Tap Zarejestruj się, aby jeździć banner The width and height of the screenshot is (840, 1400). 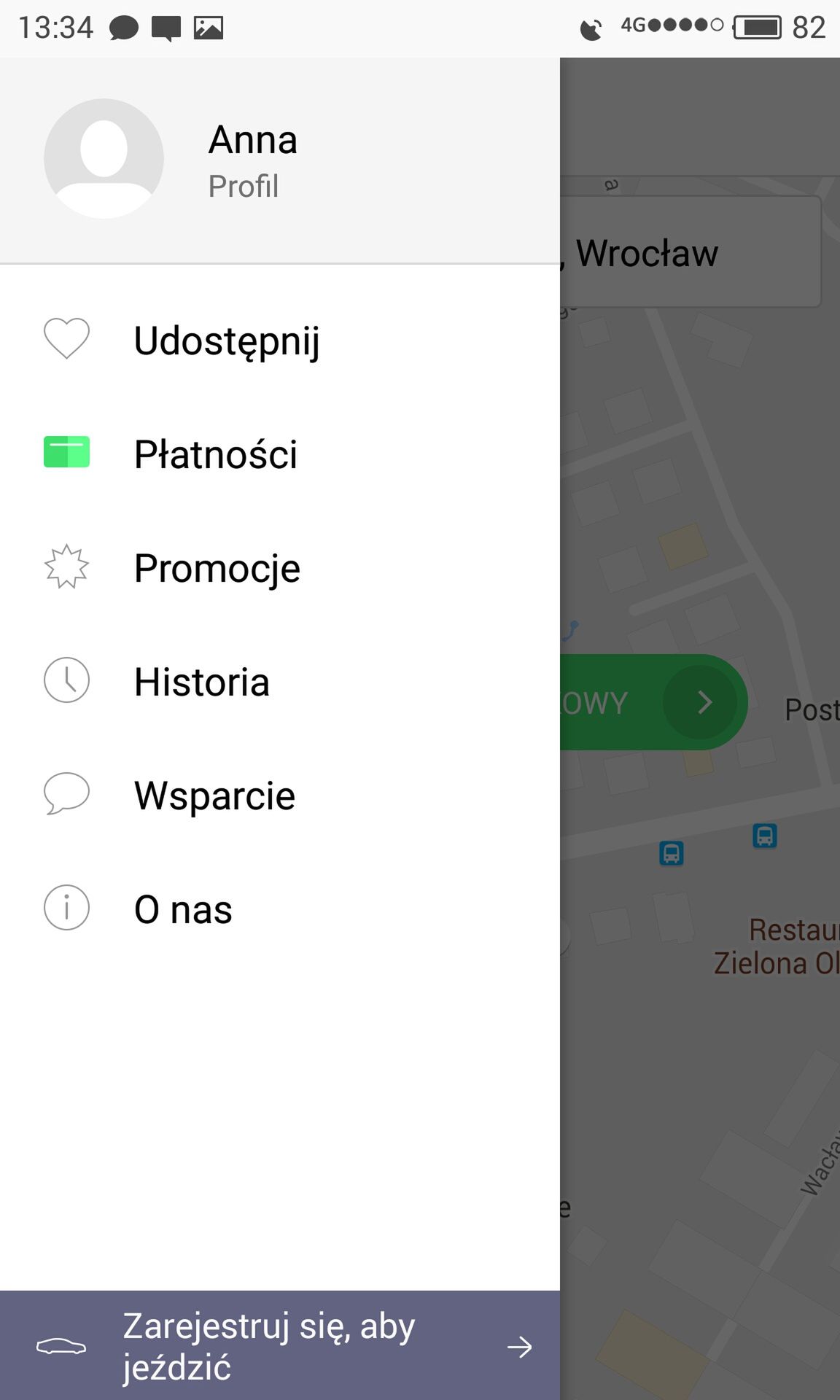pos(280,1345)
